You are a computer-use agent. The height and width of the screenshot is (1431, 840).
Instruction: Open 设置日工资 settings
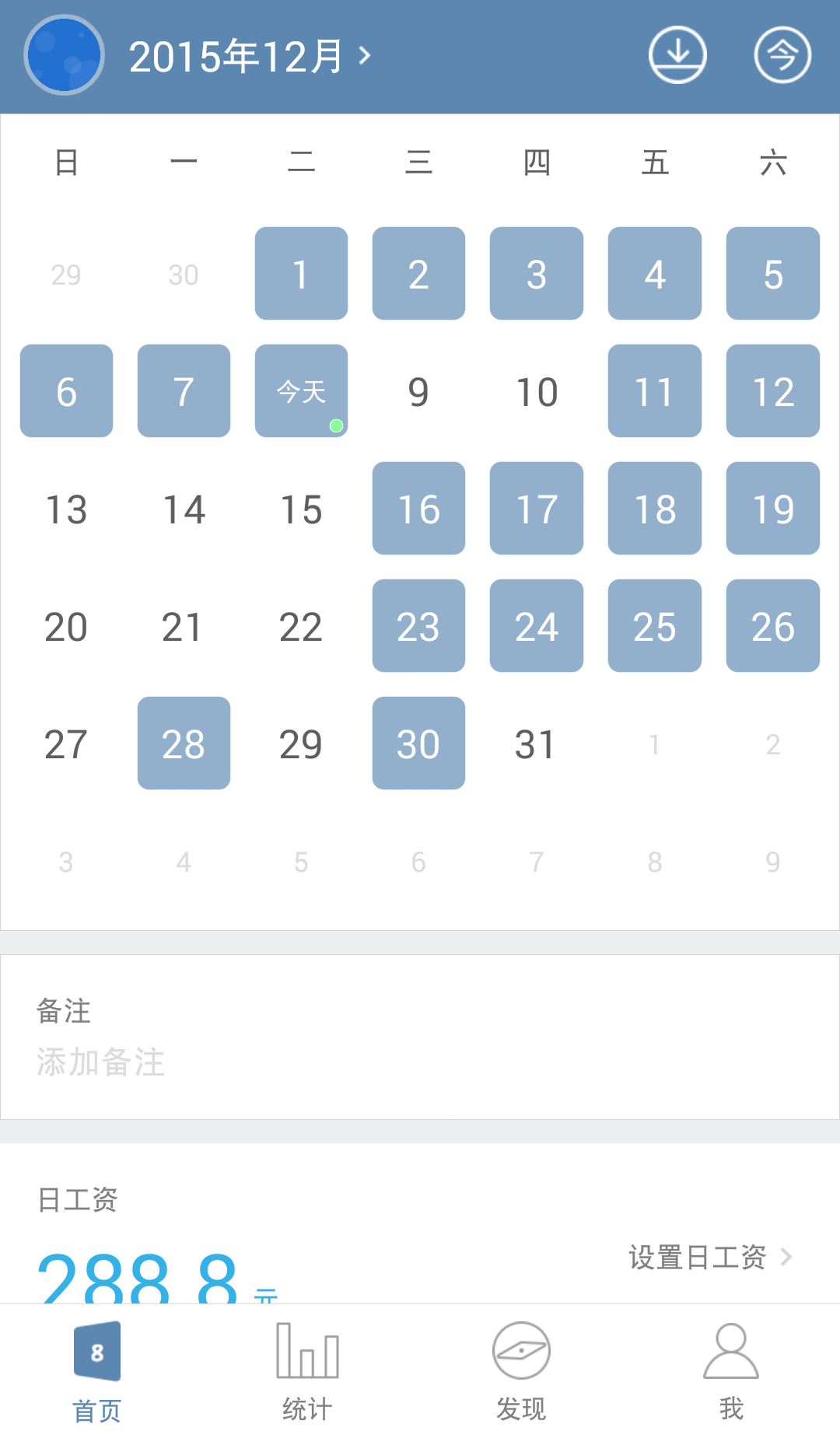tap(709, 1257)
